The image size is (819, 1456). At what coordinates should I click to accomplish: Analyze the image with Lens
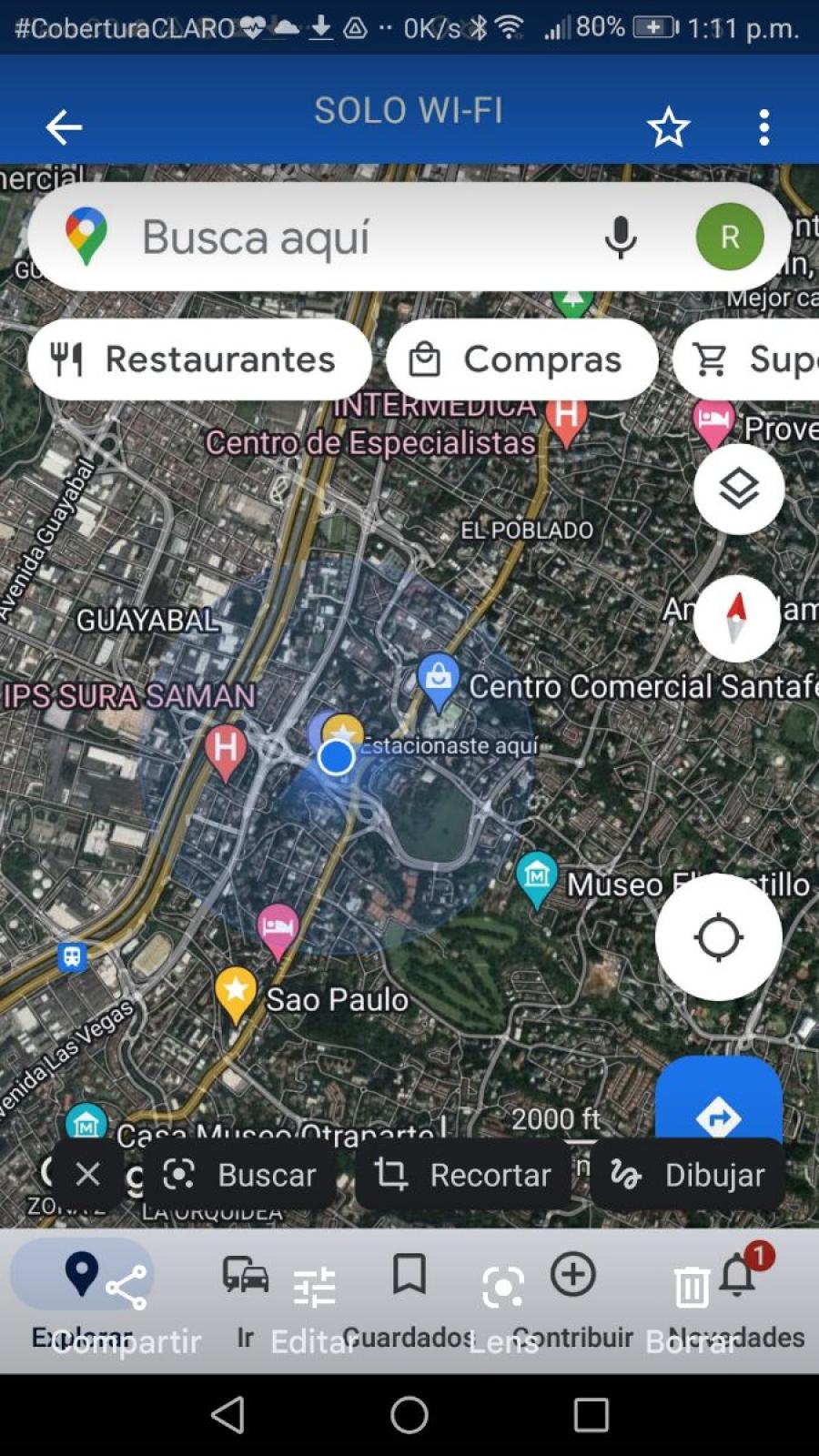click(503, 1309)
